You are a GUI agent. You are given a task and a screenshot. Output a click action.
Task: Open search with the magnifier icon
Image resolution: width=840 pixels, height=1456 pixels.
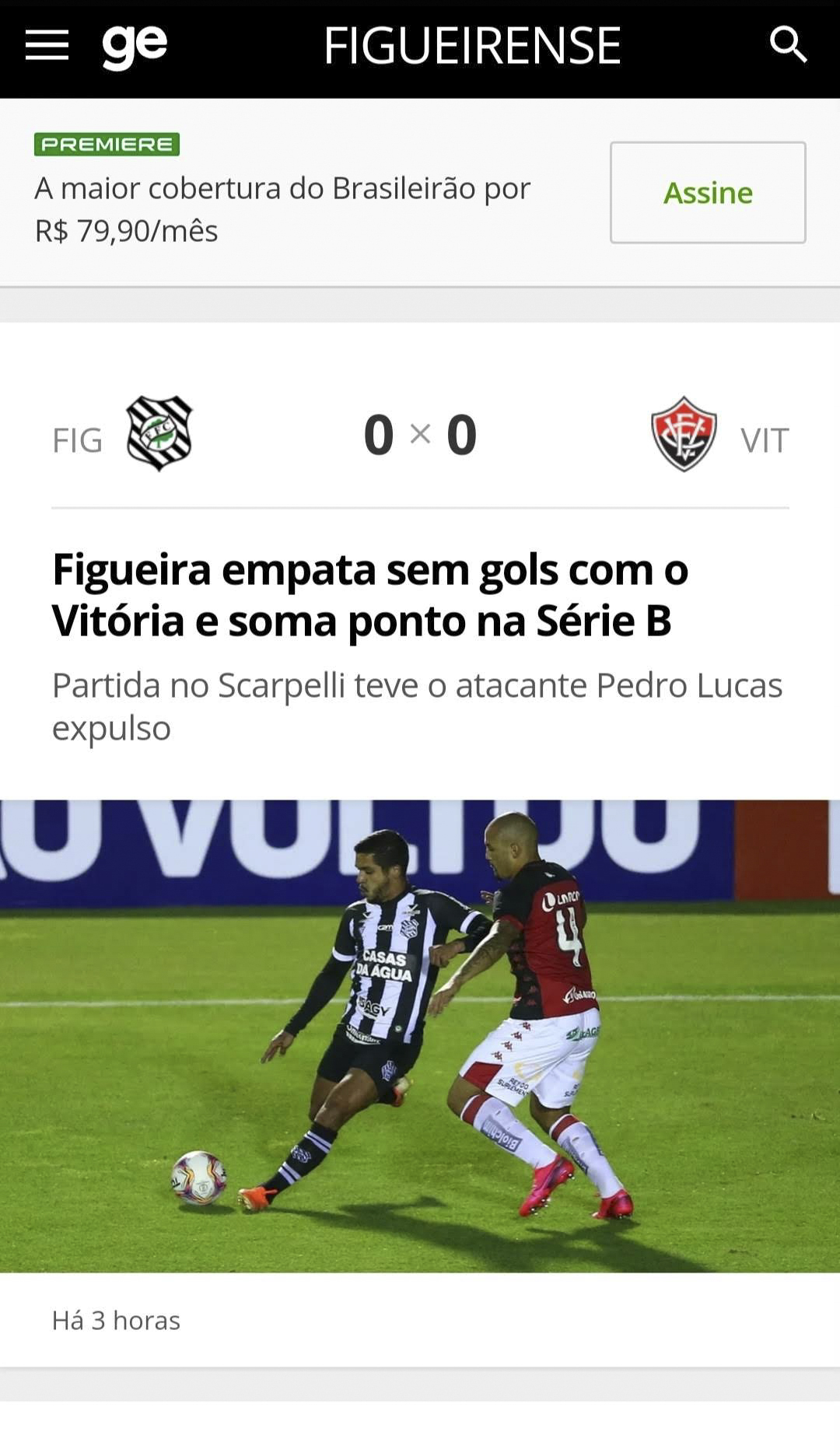pos(788,44)
